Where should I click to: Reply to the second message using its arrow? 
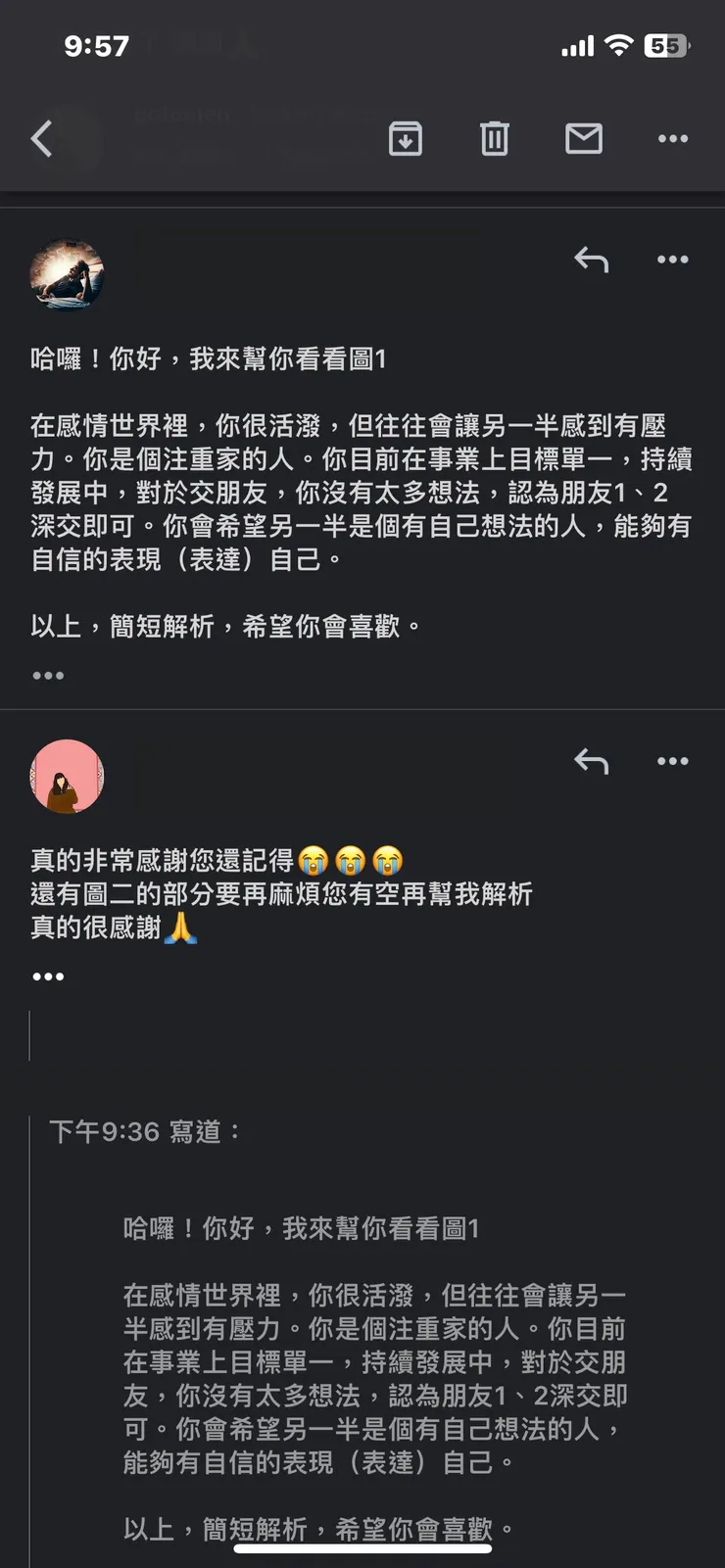tap(592, 761)
